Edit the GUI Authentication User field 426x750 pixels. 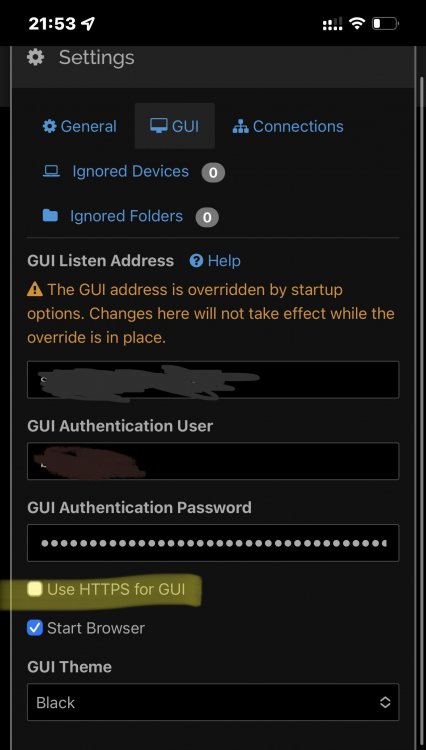point(213,461)
